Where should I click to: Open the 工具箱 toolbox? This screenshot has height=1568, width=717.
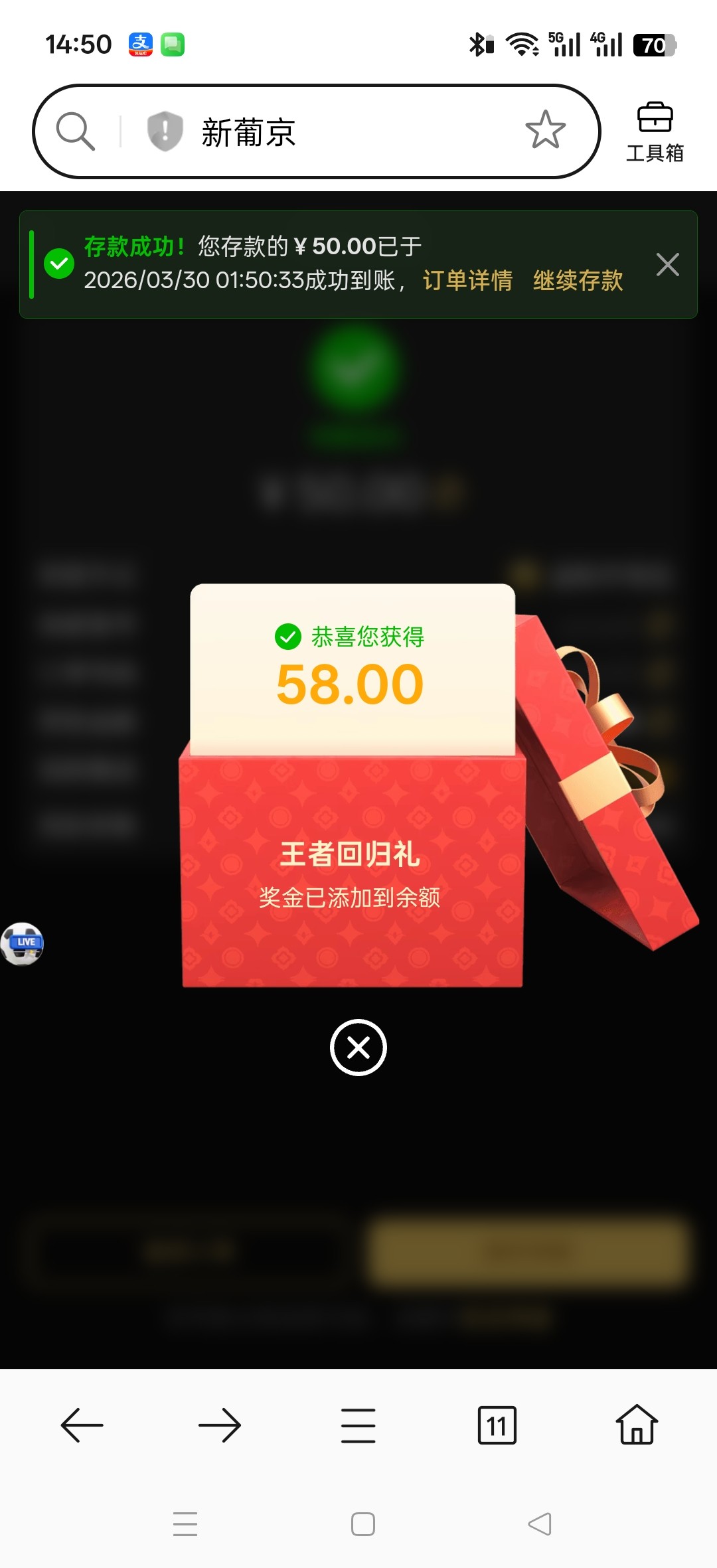[655, 131]
